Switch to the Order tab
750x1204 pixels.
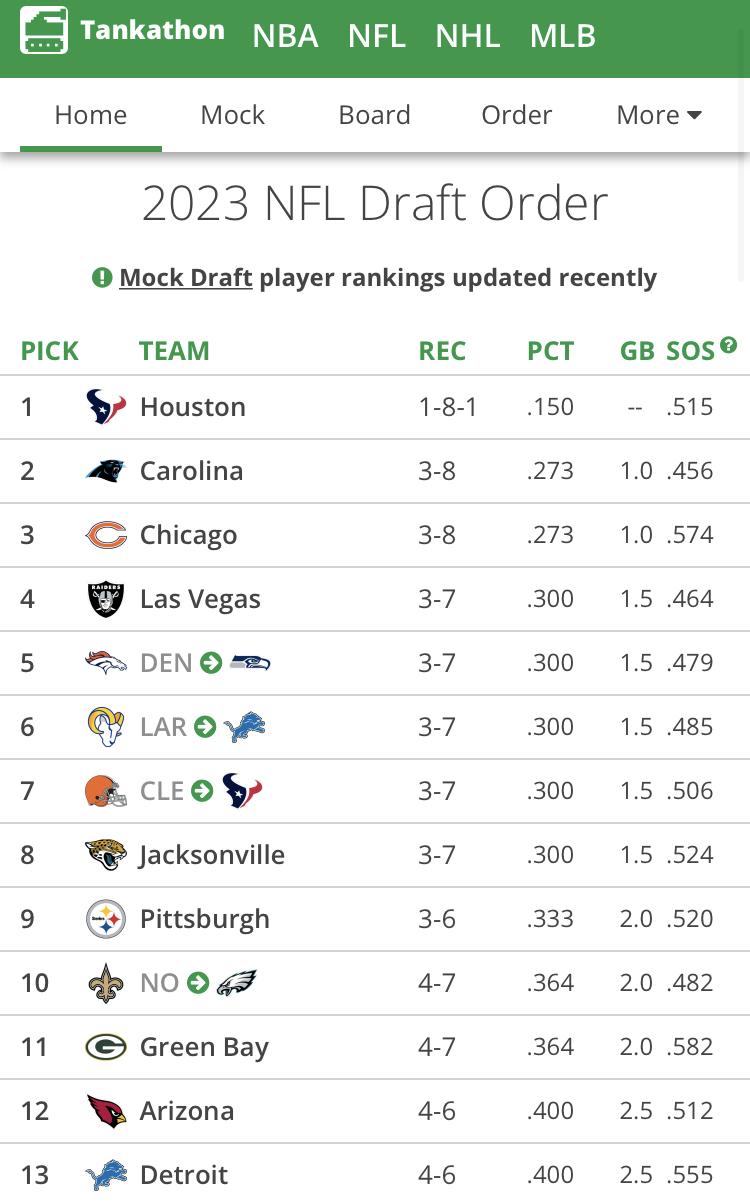pos(517,115)
